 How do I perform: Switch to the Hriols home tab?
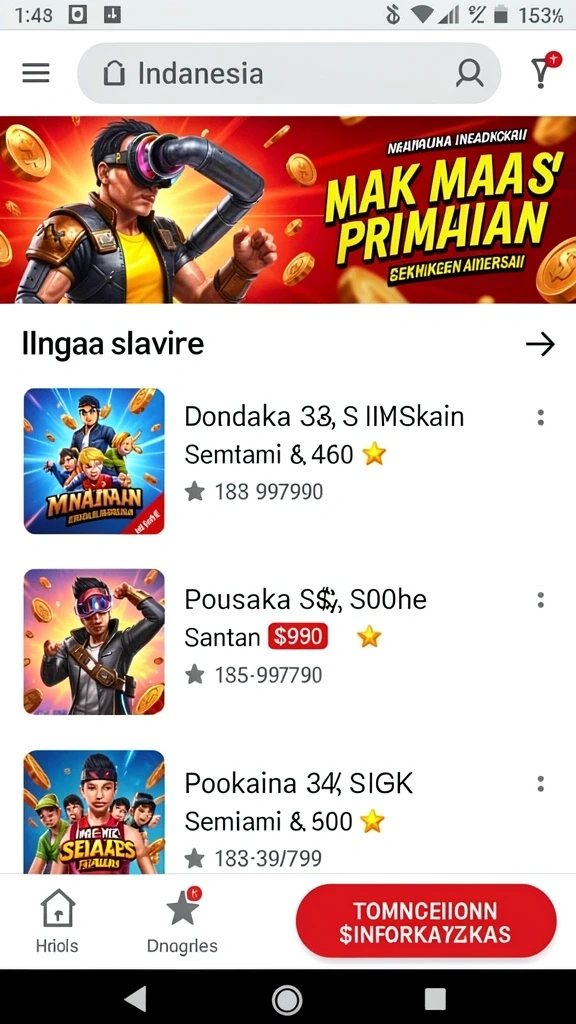click(x=57, y=921)
